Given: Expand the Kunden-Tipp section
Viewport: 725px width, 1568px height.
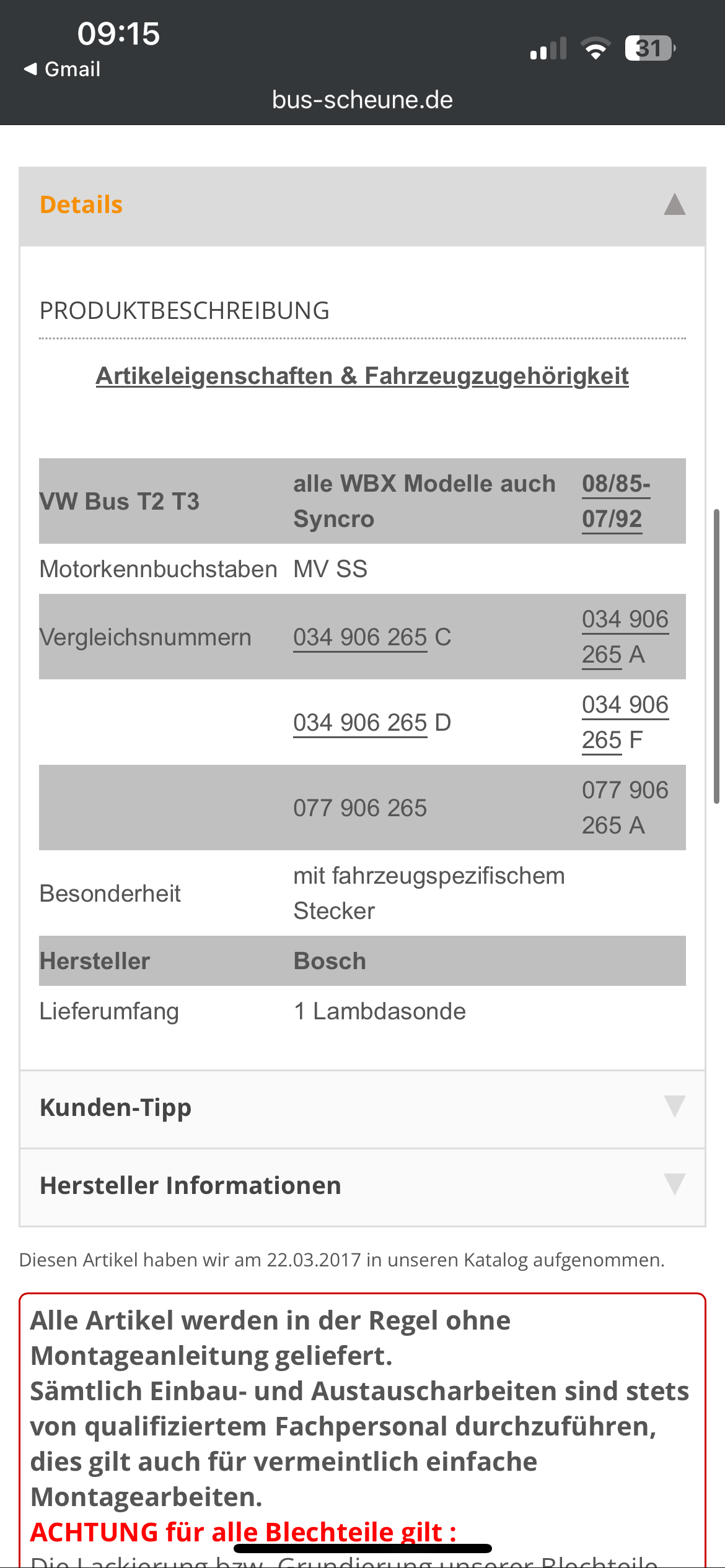Looking at the screenshot, I should 674,1107.
